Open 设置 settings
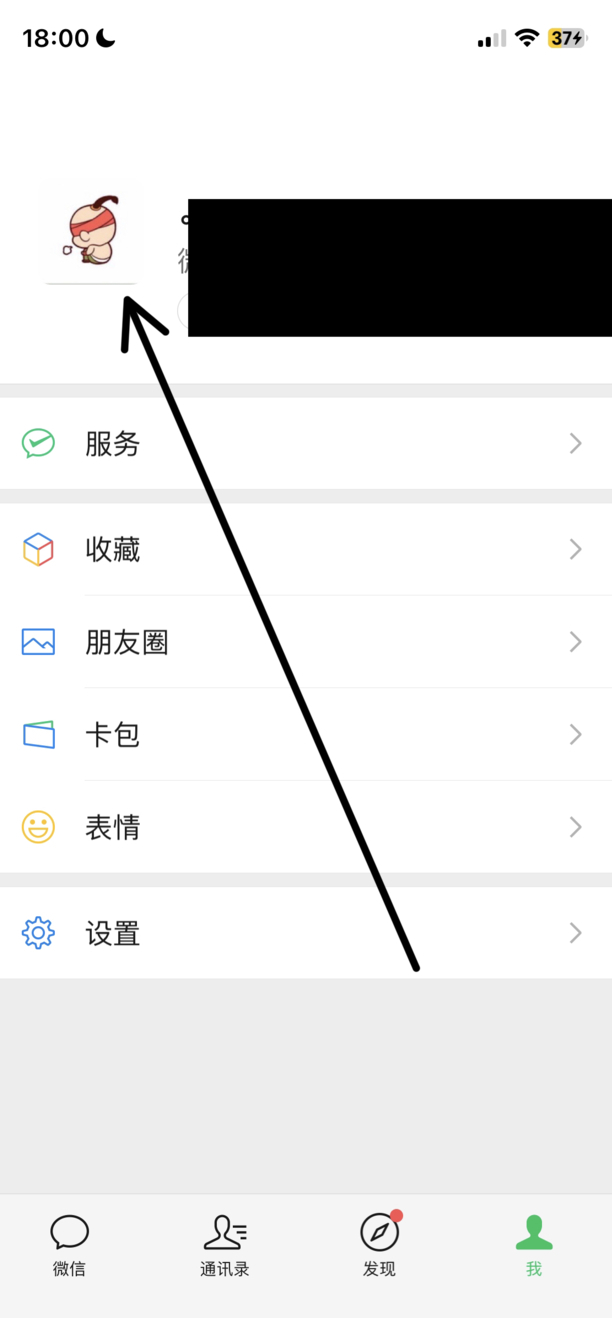612x1318 pixels. coord(306,933)
